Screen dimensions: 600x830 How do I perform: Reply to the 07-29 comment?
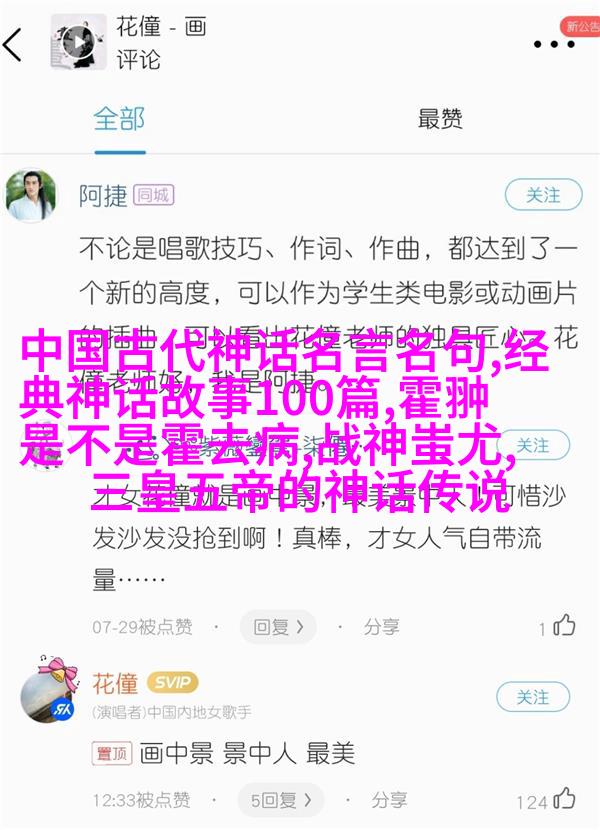tap(278, 627)
